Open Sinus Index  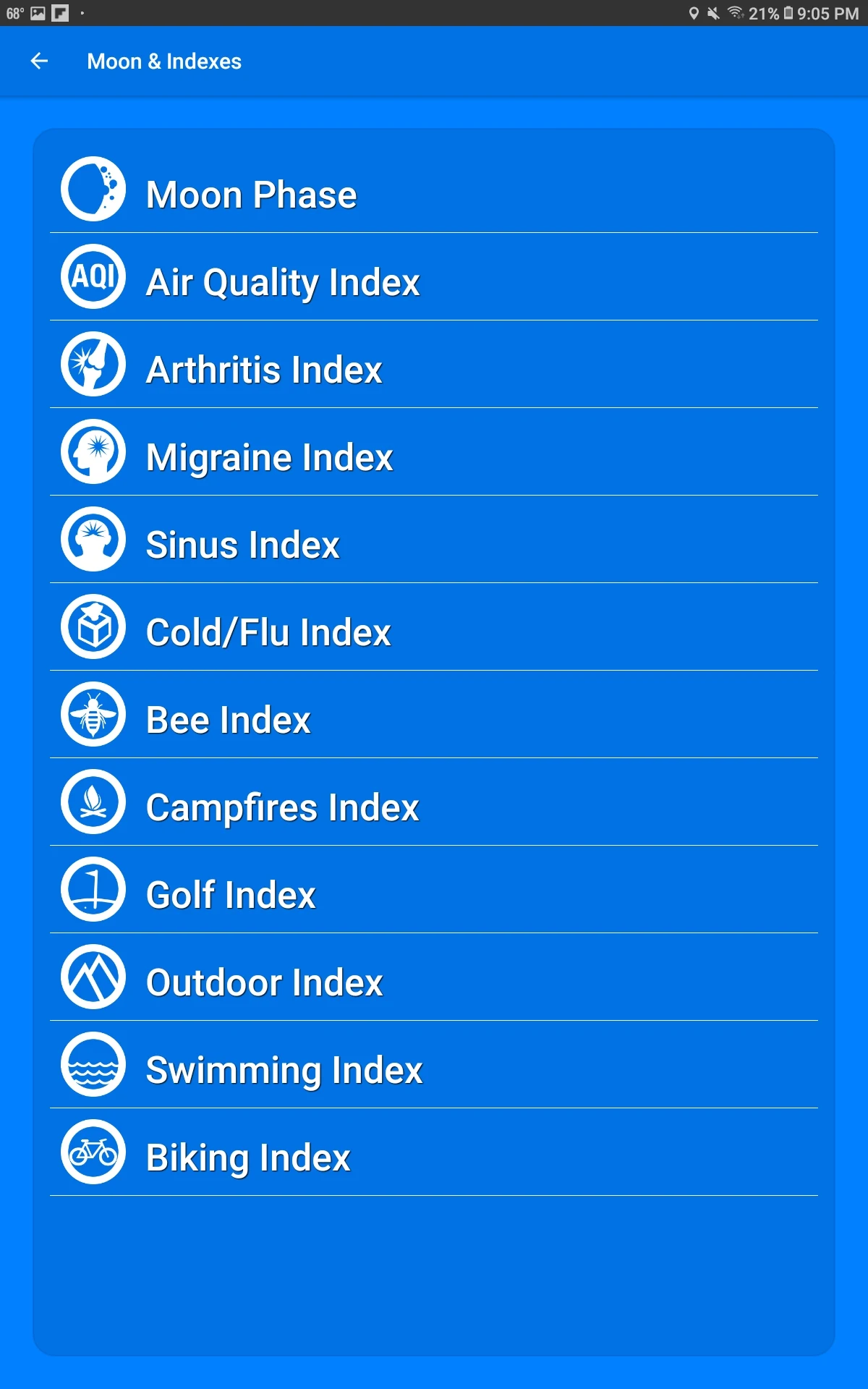(x=434, y=540)
